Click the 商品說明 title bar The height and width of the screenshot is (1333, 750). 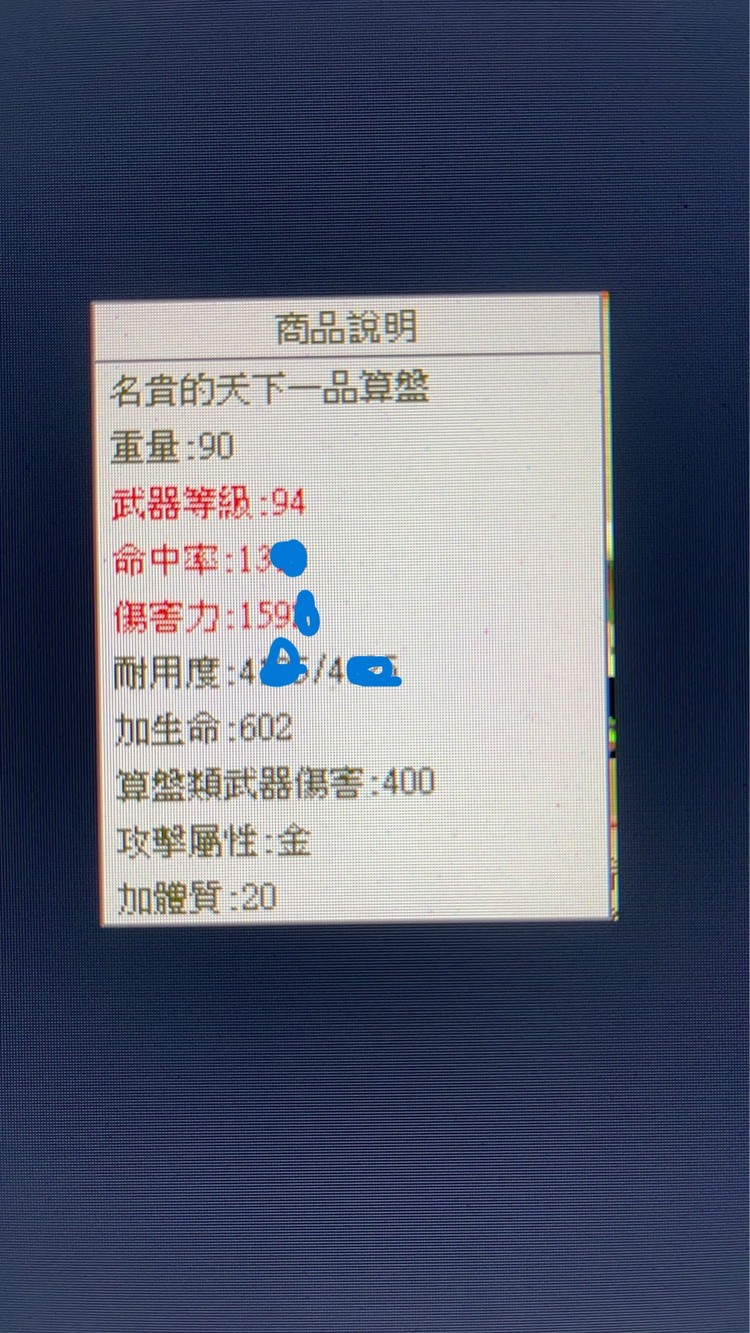click(x=345, y=323)
